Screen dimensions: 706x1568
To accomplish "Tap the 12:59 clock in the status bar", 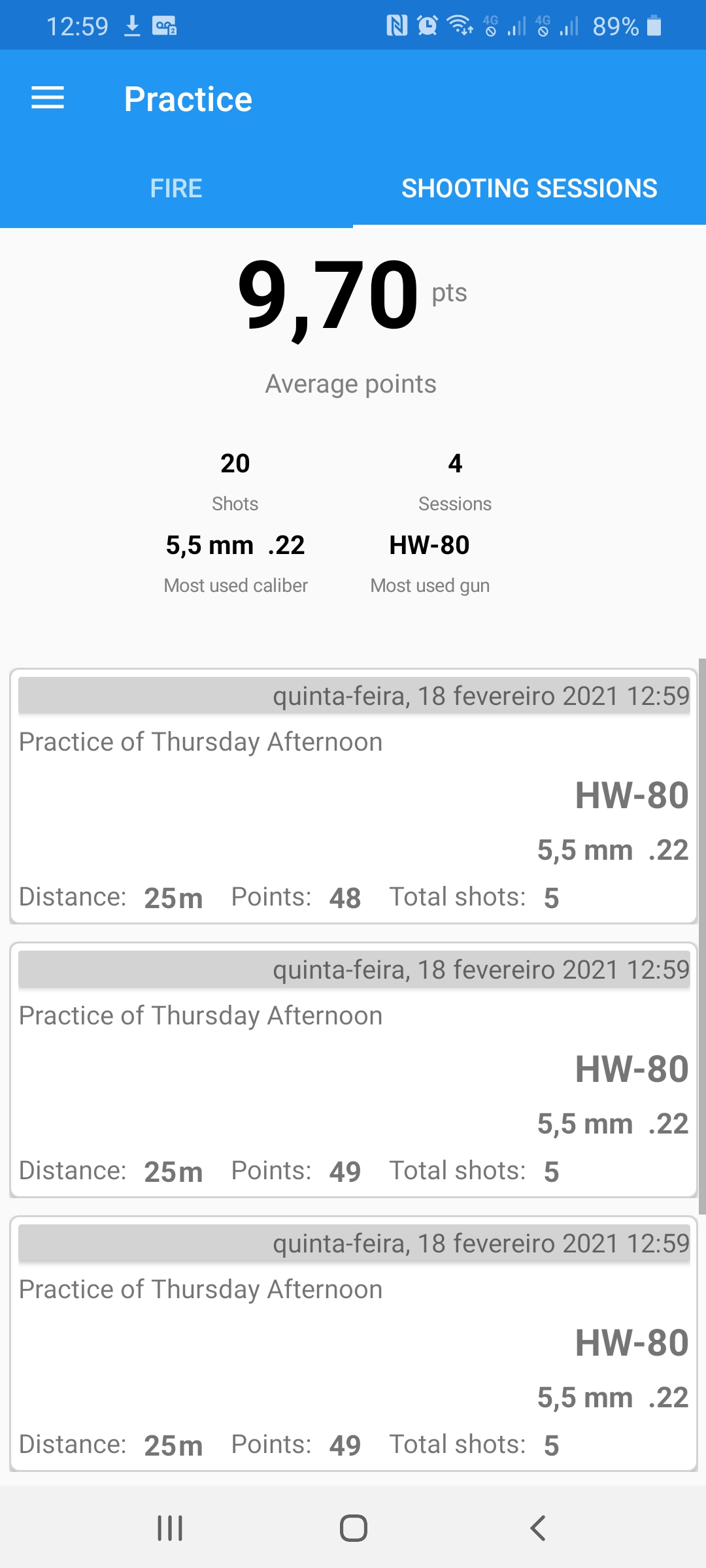I will click(78, 25).
